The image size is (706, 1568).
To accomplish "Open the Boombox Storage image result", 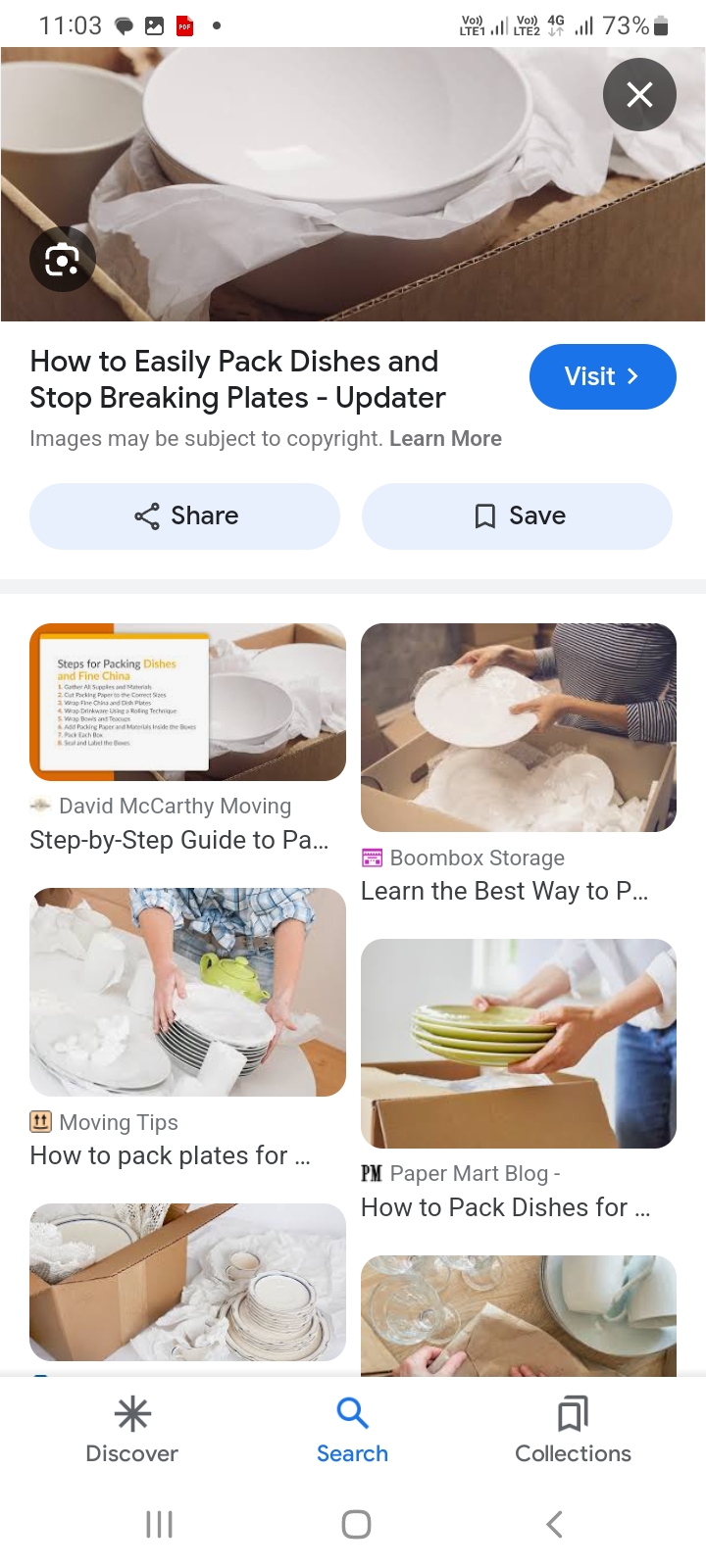I will 519,728.
